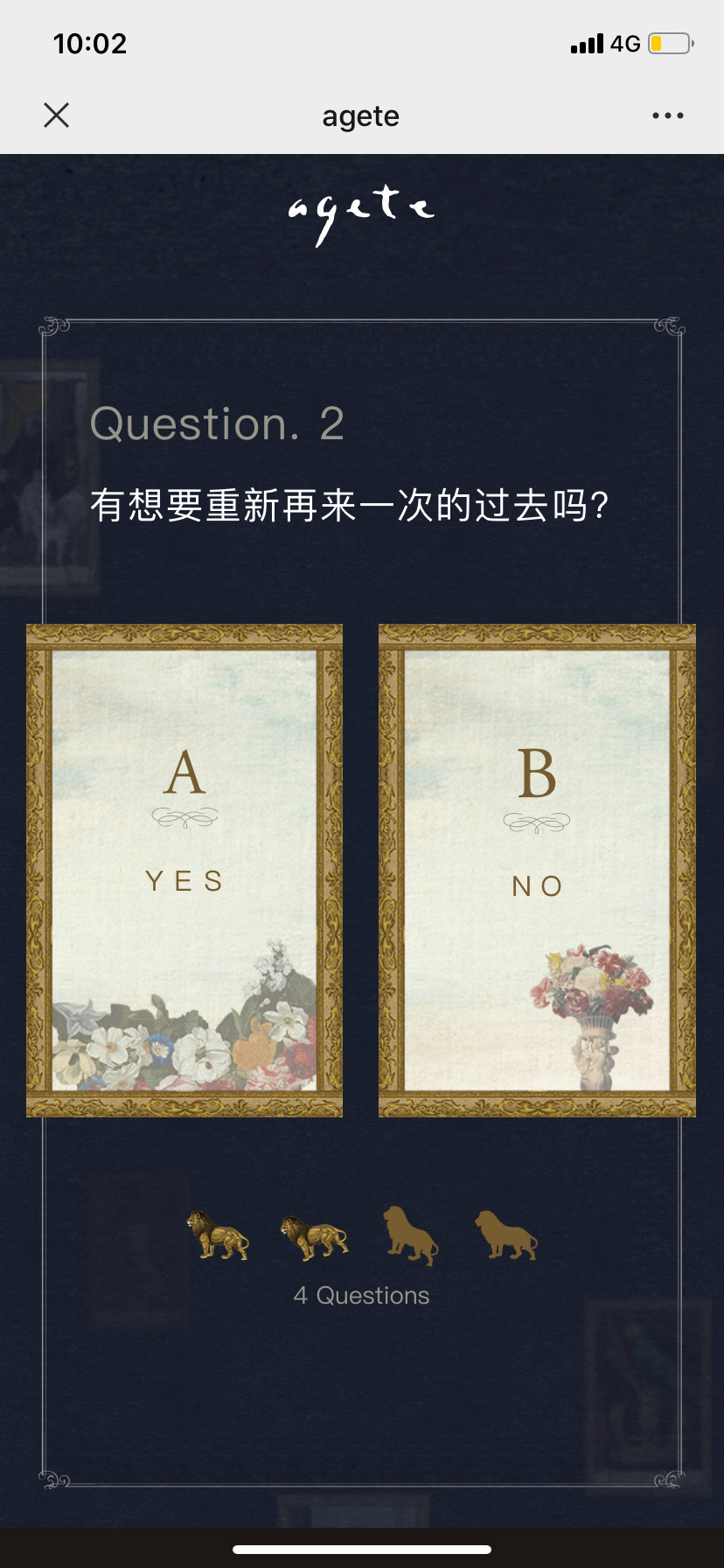Image resolution: width=724 pixels, height=1568 pixels.
Task: Select card B with answer NO
Action: click(537, 871)
